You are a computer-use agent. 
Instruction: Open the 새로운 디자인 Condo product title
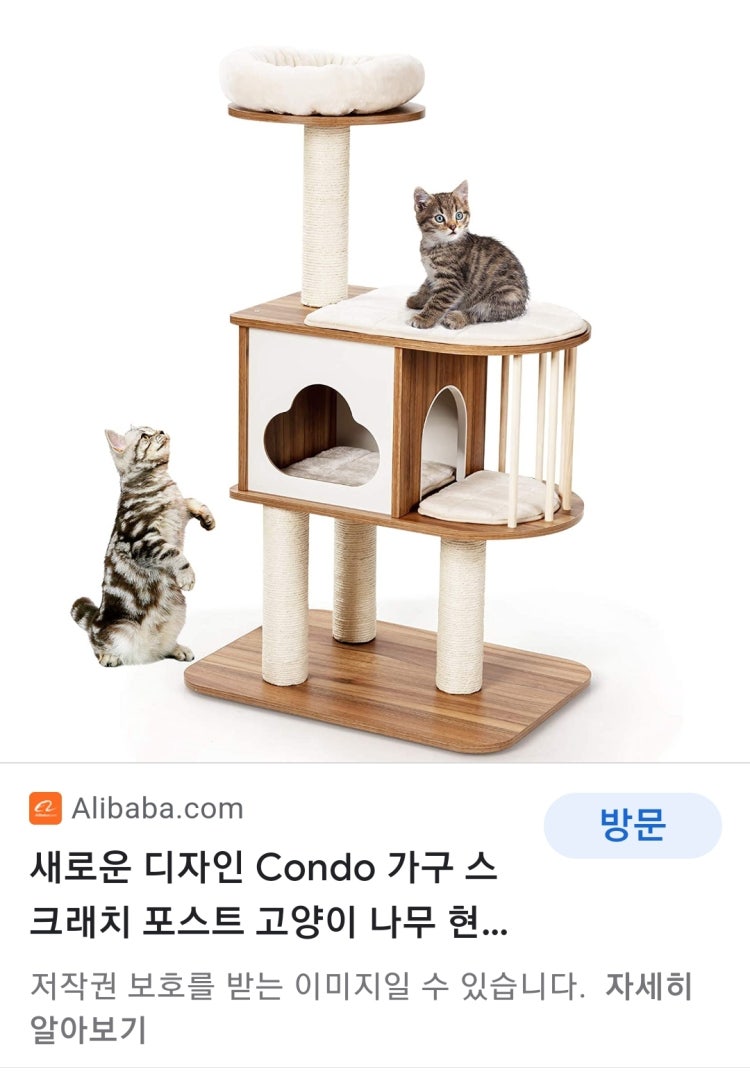265,895
